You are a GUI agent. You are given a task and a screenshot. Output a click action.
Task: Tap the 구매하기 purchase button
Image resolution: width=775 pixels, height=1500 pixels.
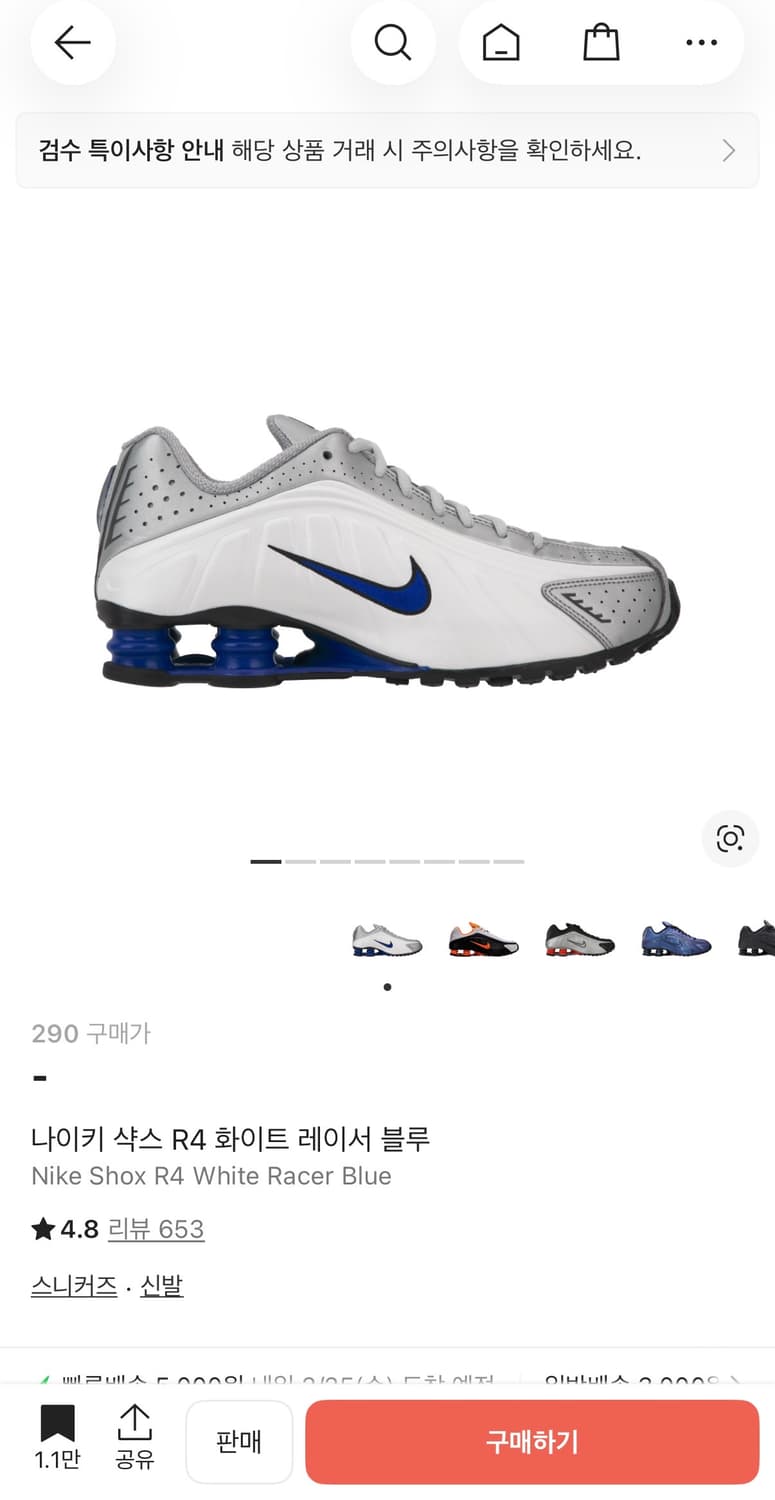[x=531, y=1441]
